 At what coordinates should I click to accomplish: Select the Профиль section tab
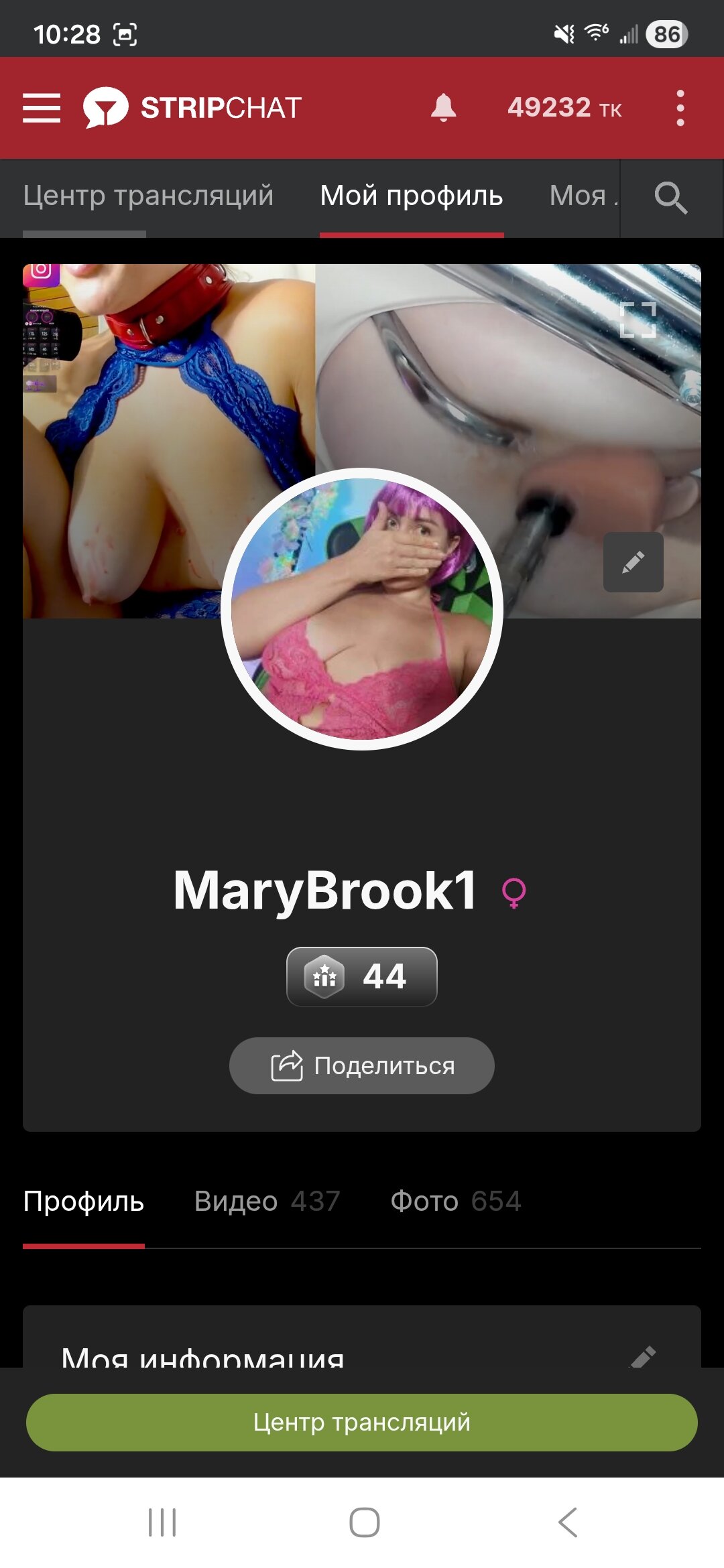(x=84, y=1201)
